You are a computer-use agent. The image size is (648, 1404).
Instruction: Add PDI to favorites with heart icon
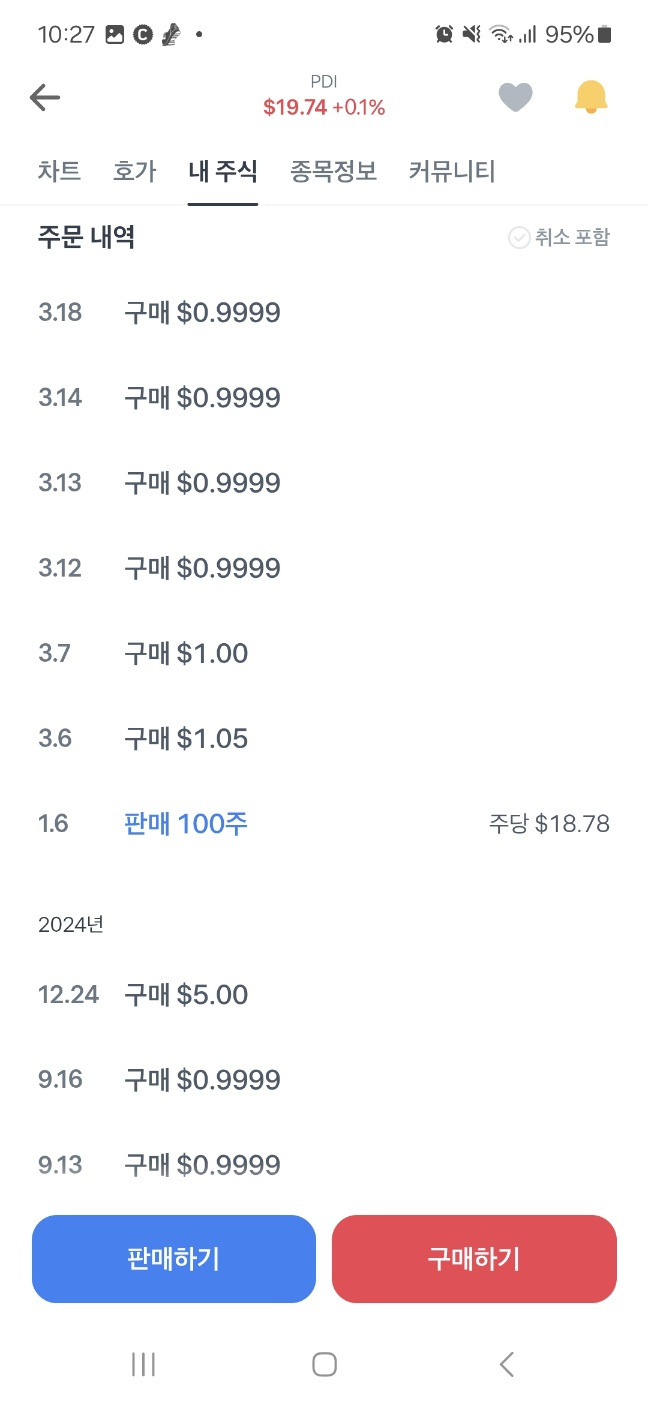coord(515,97)
